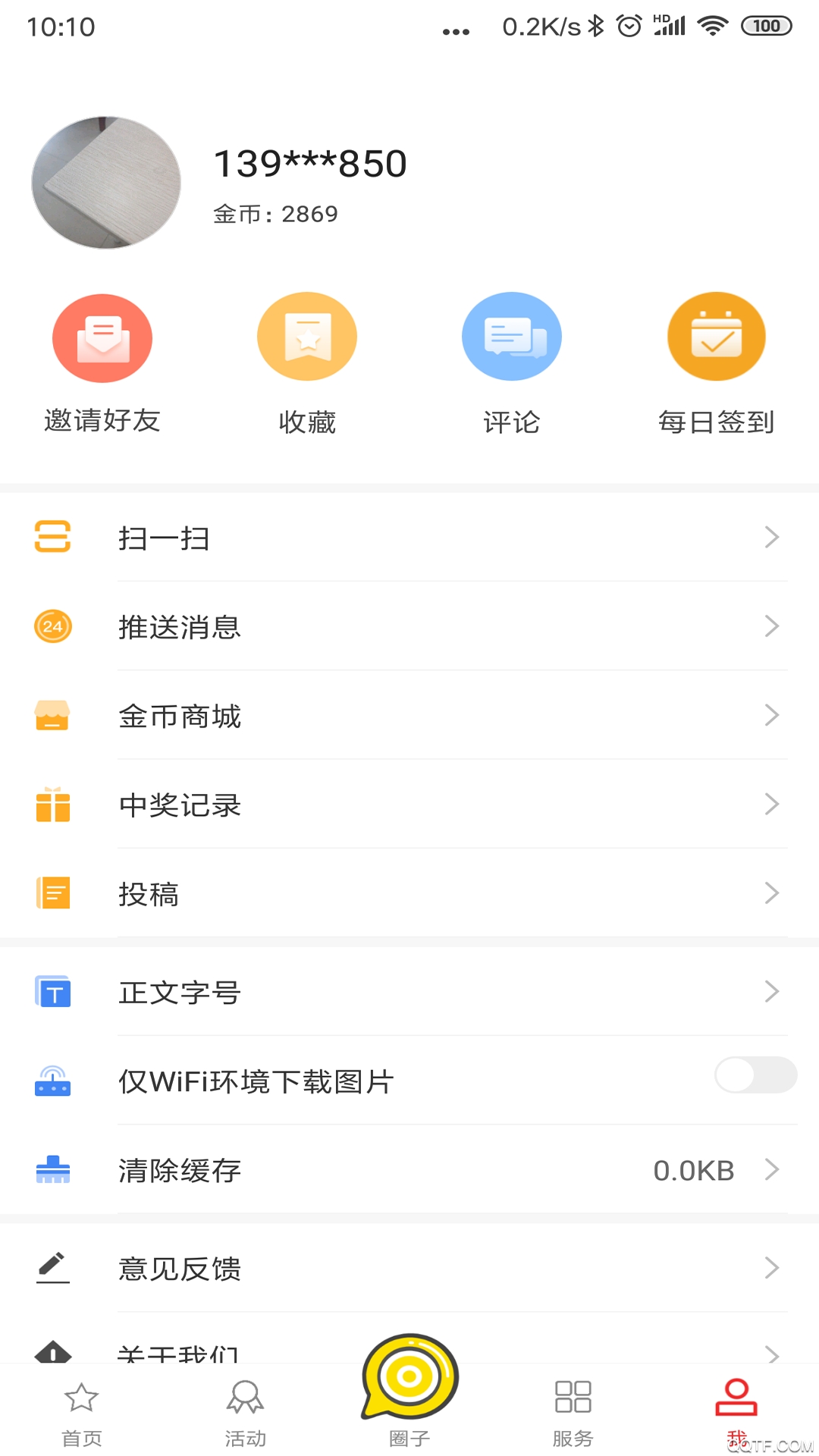The width and height of the screenshot is (819, 1456).
Task: Open the 中奖记录 prize record gift icon
Action: [52, 805]
